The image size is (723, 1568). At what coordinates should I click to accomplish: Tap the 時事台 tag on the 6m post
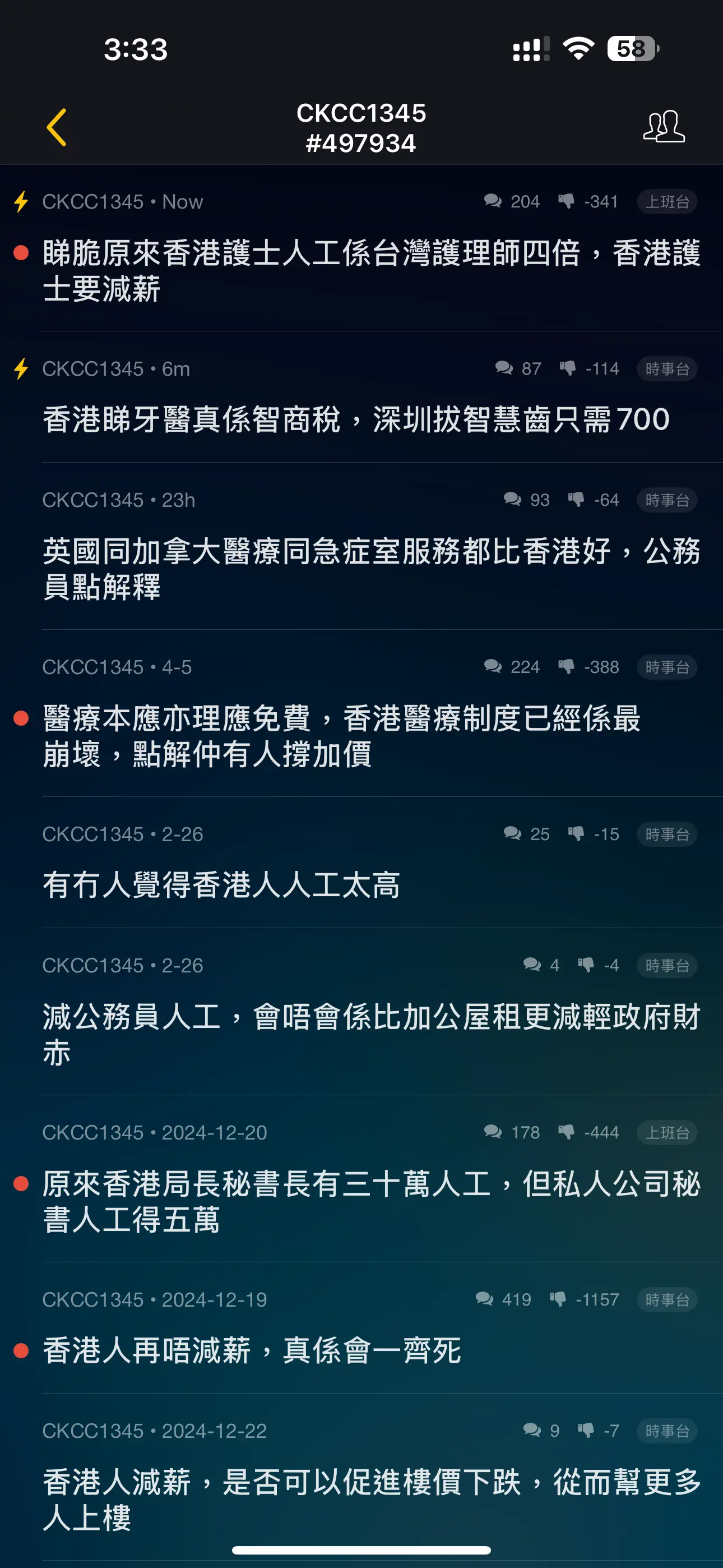coord(667,369)
